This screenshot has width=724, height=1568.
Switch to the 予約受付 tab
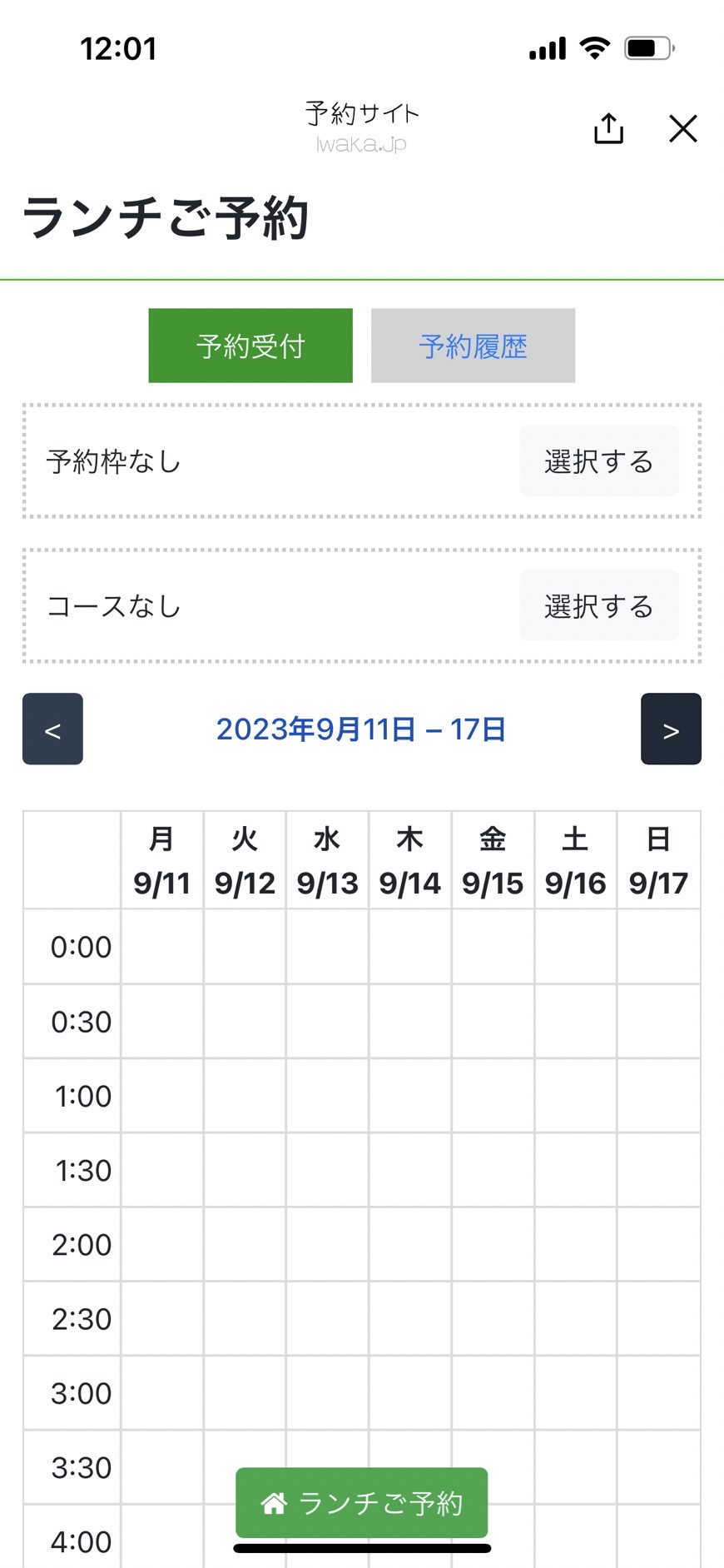(250, 346)
